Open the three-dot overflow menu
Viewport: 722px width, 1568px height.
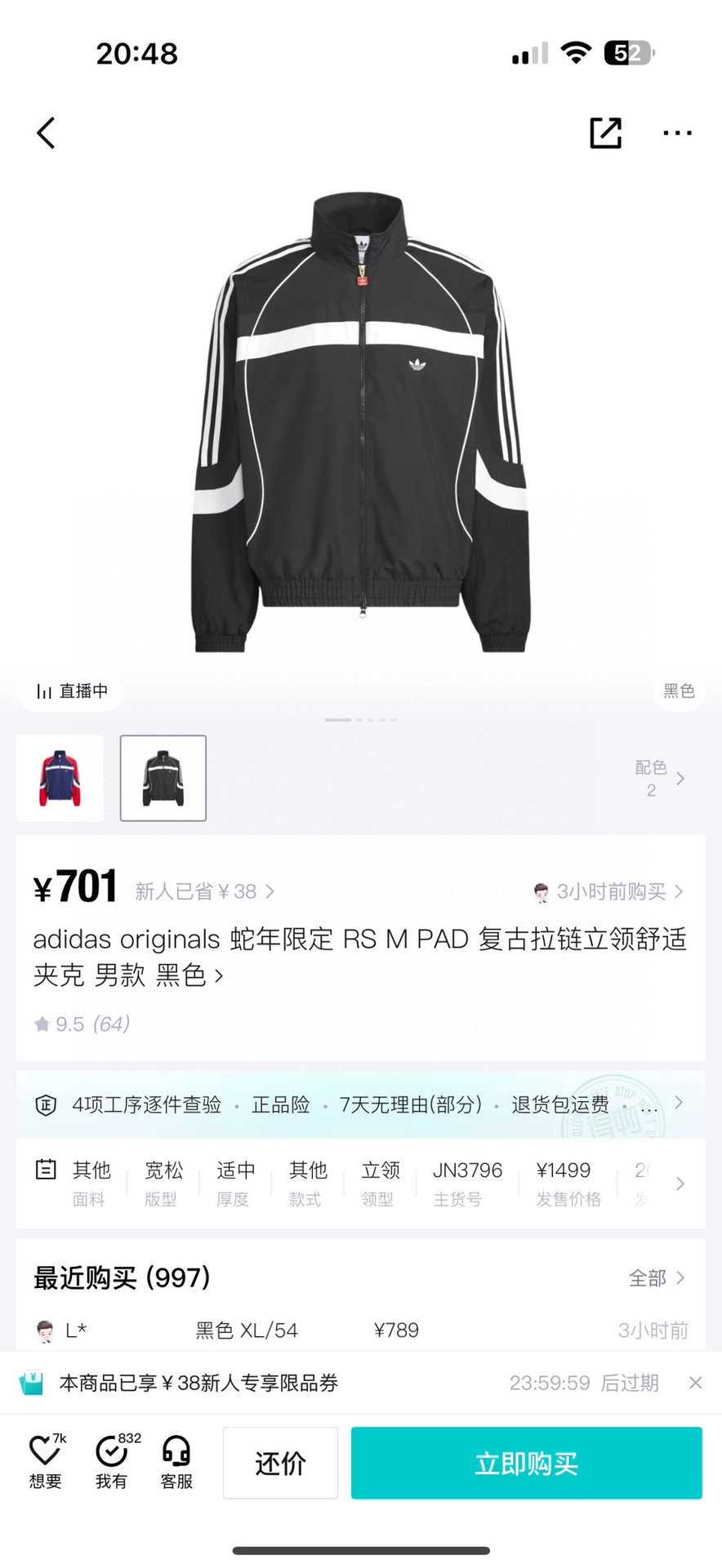click(x=677, y=133)
